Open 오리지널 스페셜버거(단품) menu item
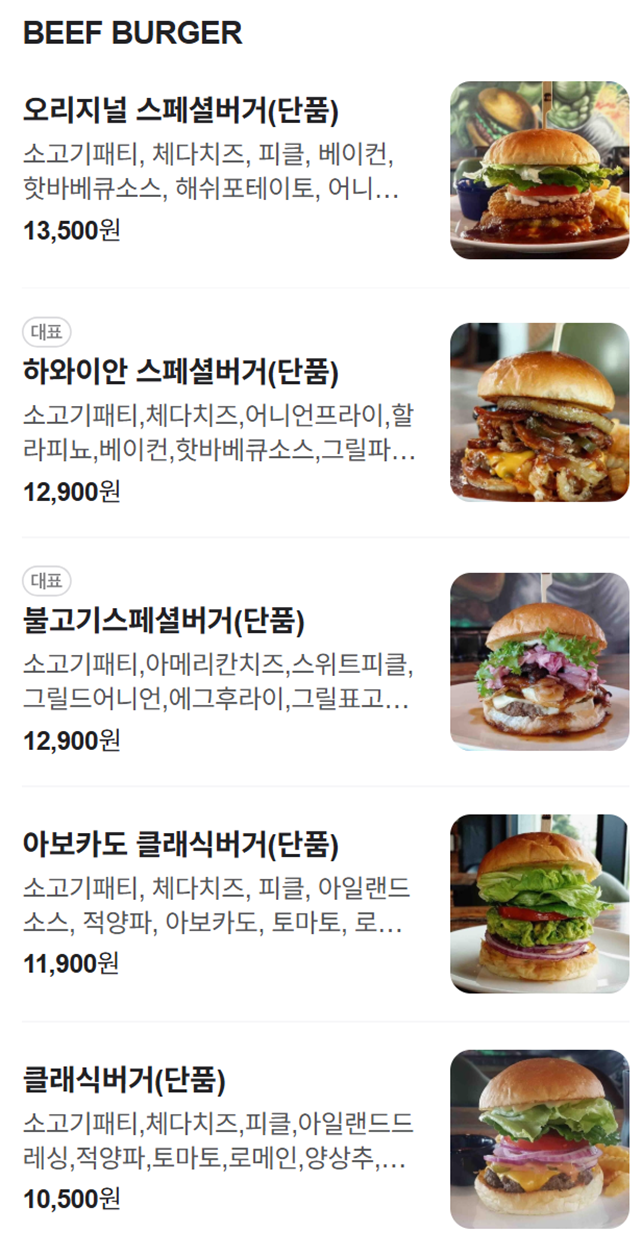642x1257 pixels. coord(181,110)
